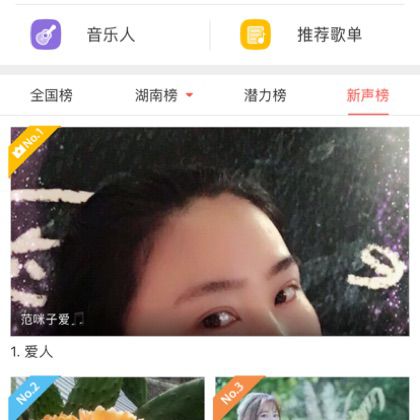Switch to the 潜力榜 tab

click(x=265, y=95)
